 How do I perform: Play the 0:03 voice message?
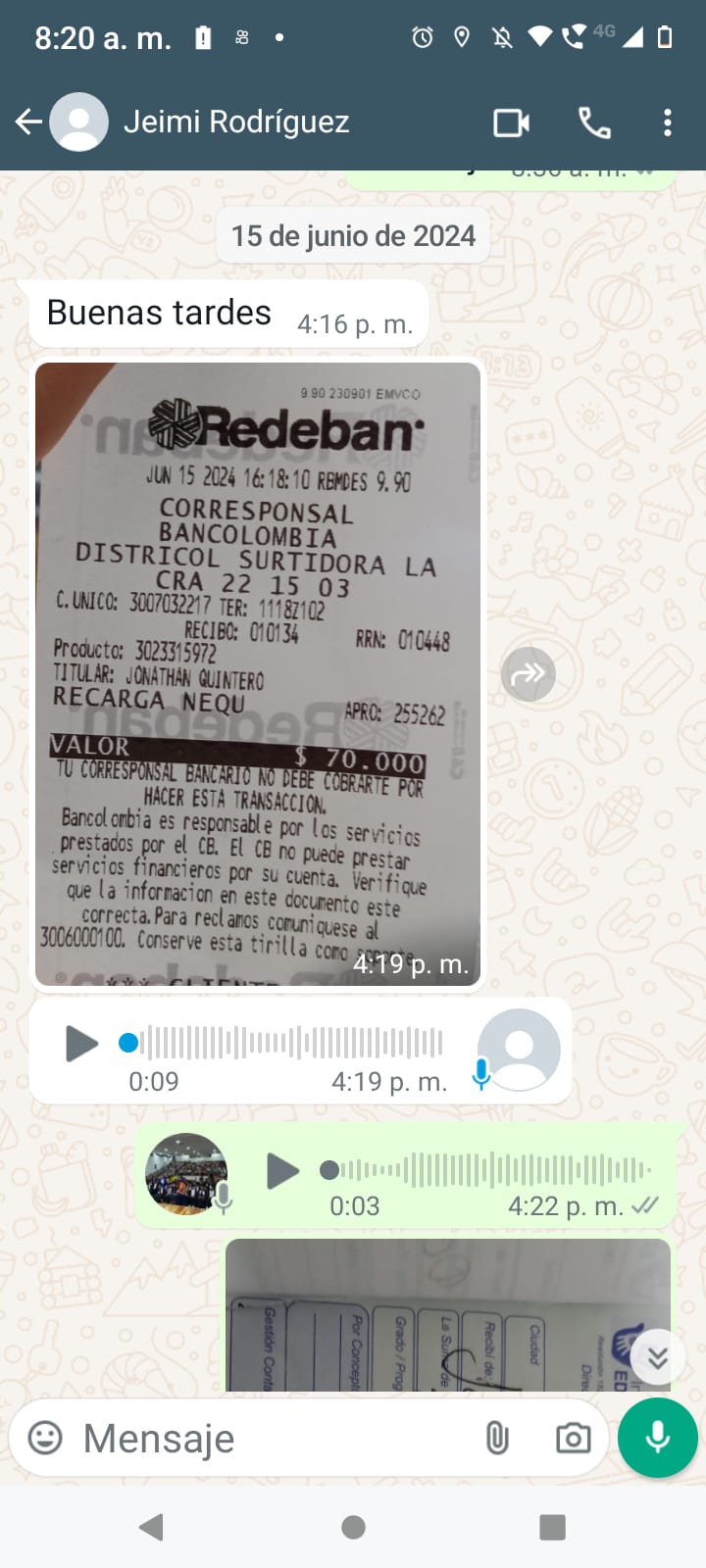coord(282,1170)
